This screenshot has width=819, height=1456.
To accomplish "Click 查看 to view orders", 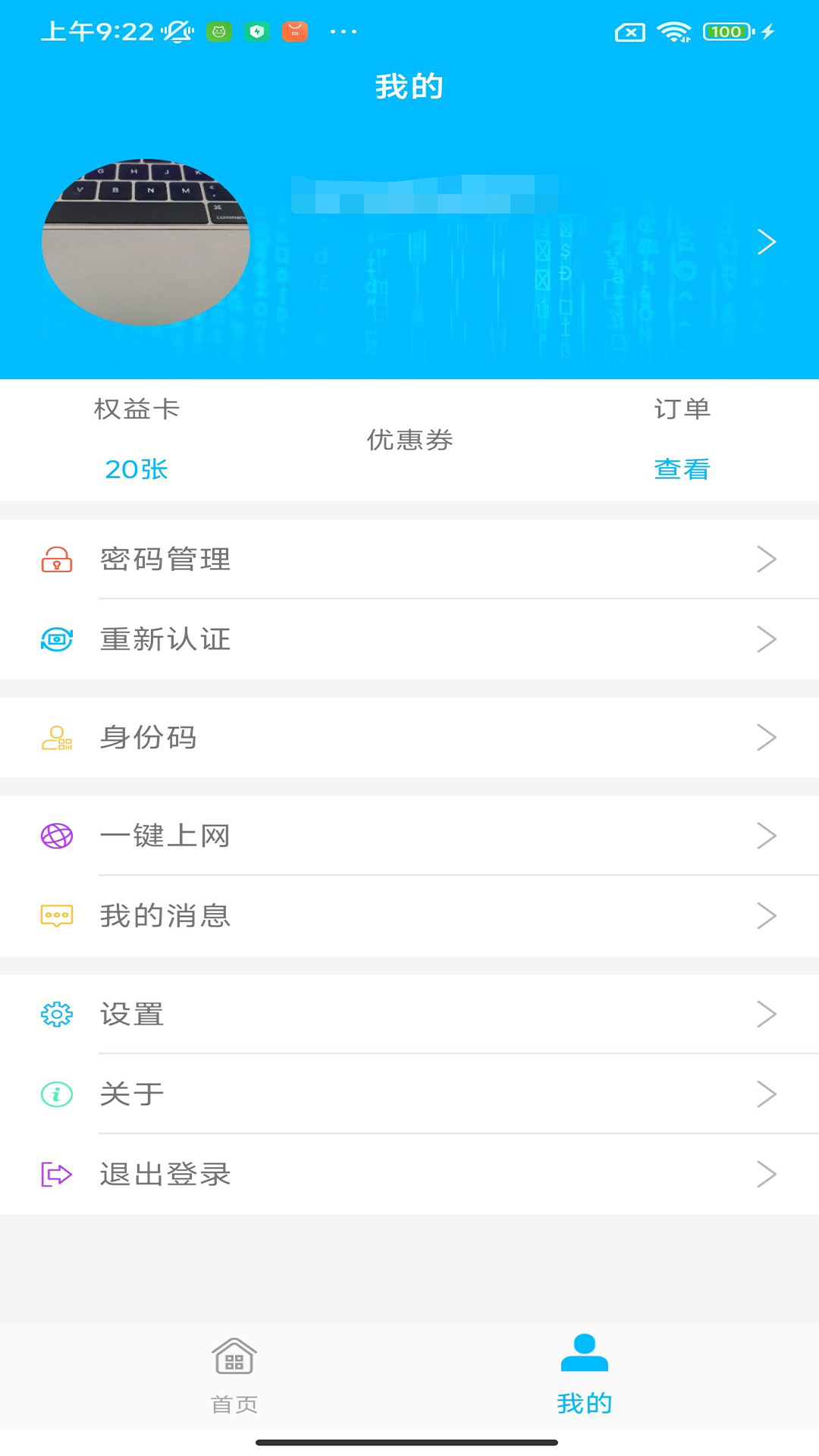I will click(682, 469).
